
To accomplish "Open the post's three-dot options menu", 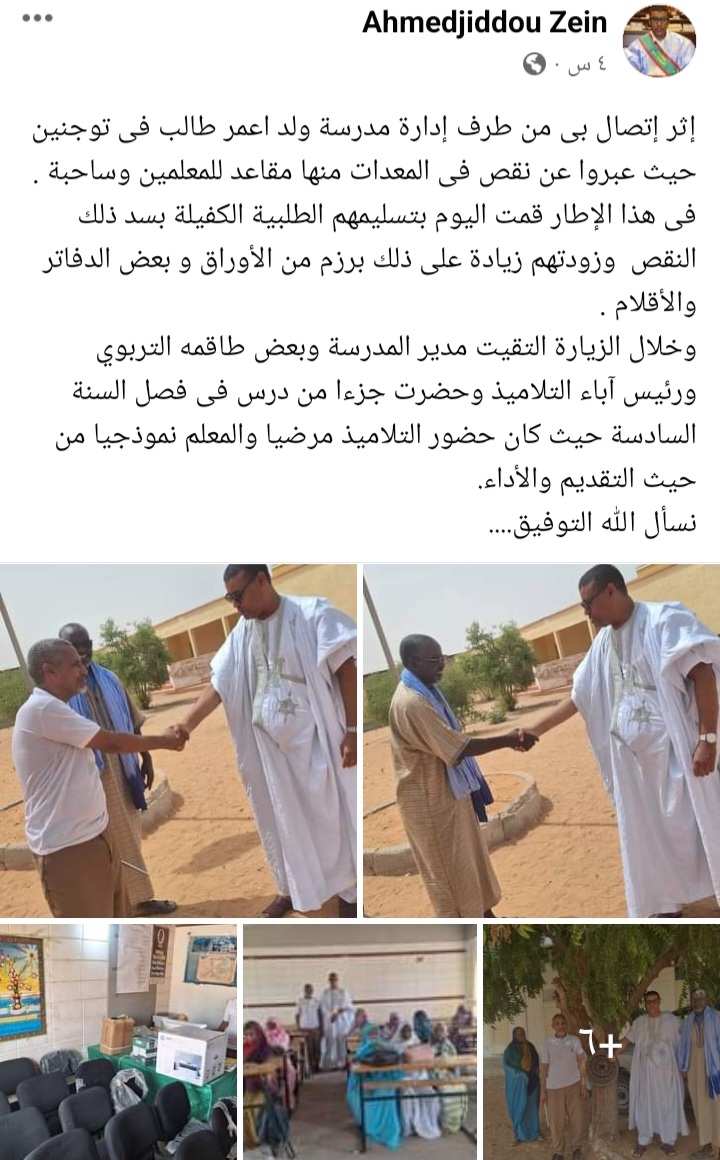I will 37,18.
